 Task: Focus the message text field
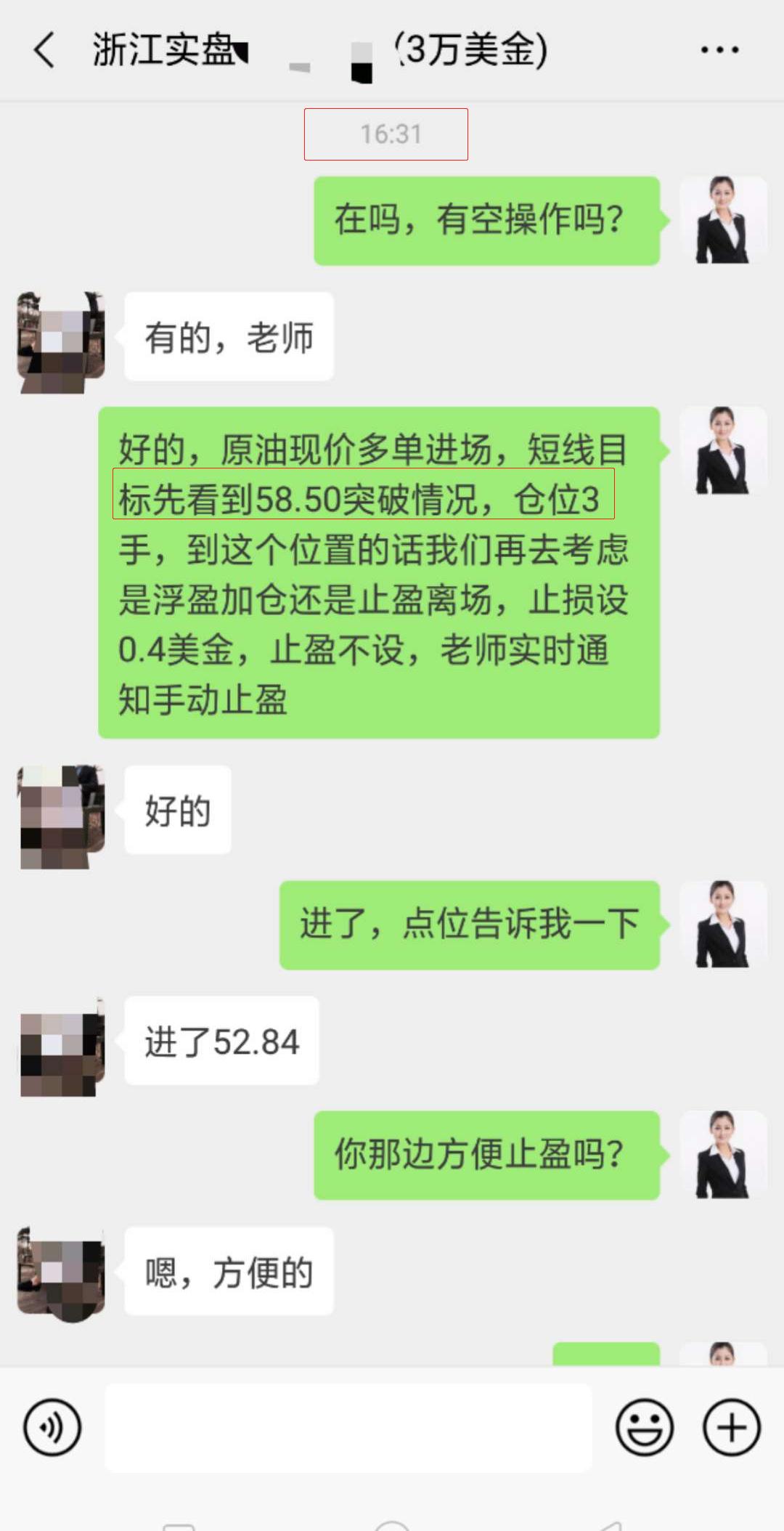tap(348, 1427)
